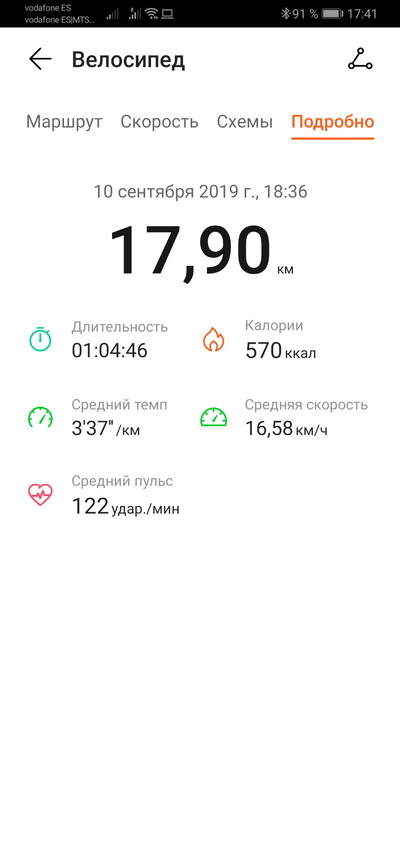
Task: Tap the route share icon
Action: click(x=360, y=59)
